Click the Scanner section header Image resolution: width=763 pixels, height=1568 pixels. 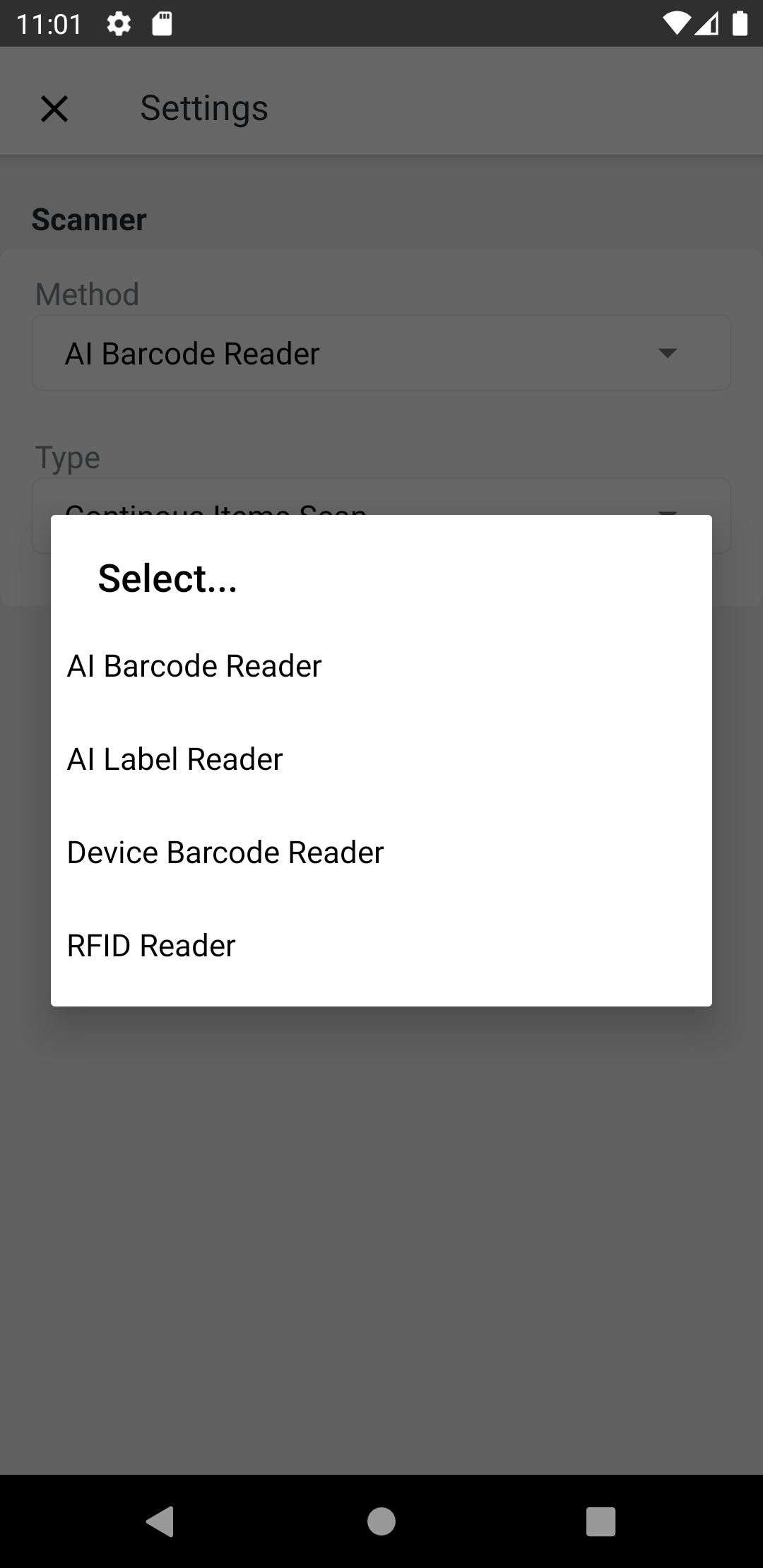pyautogui.click(x=88, y=219)
